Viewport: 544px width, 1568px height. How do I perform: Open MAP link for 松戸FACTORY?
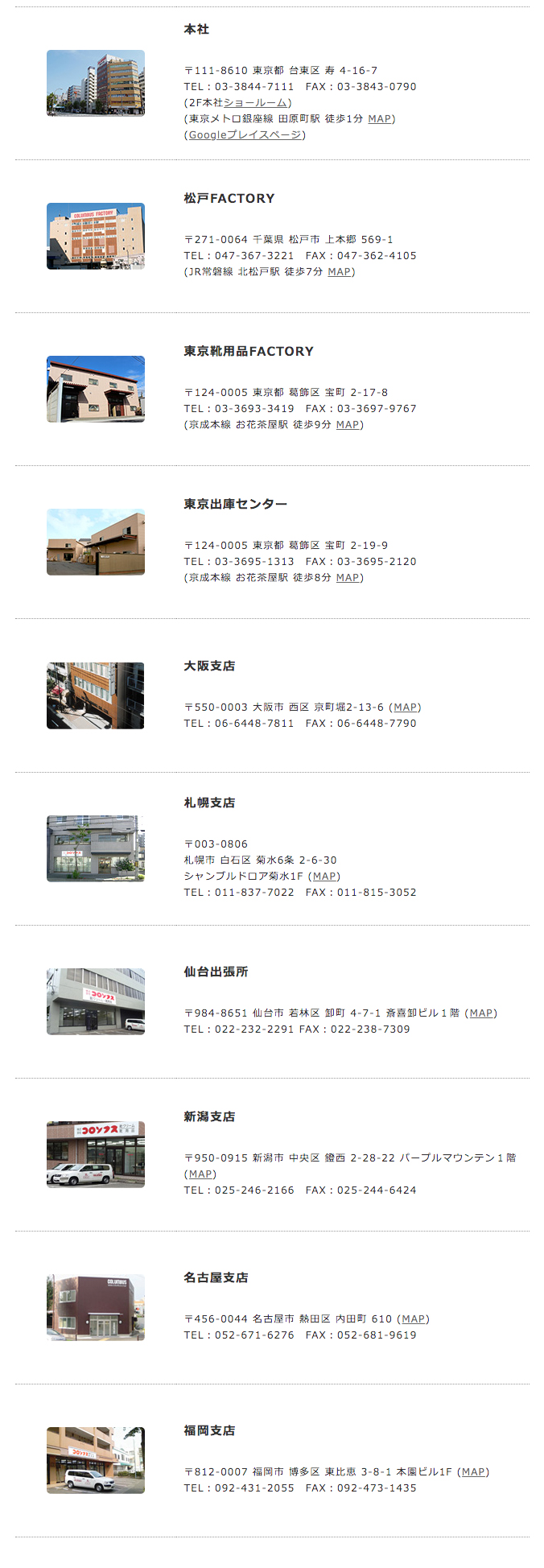(339, 272)
